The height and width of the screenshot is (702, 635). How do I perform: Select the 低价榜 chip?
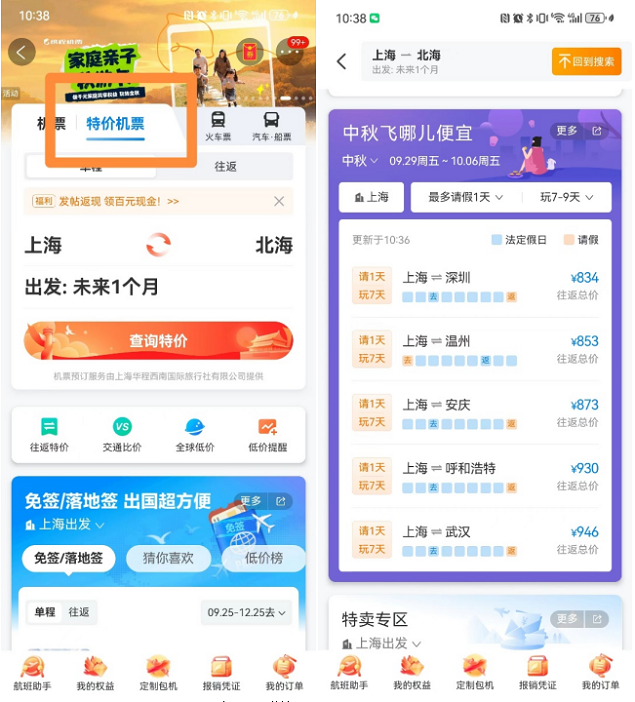tap(263, 558)
